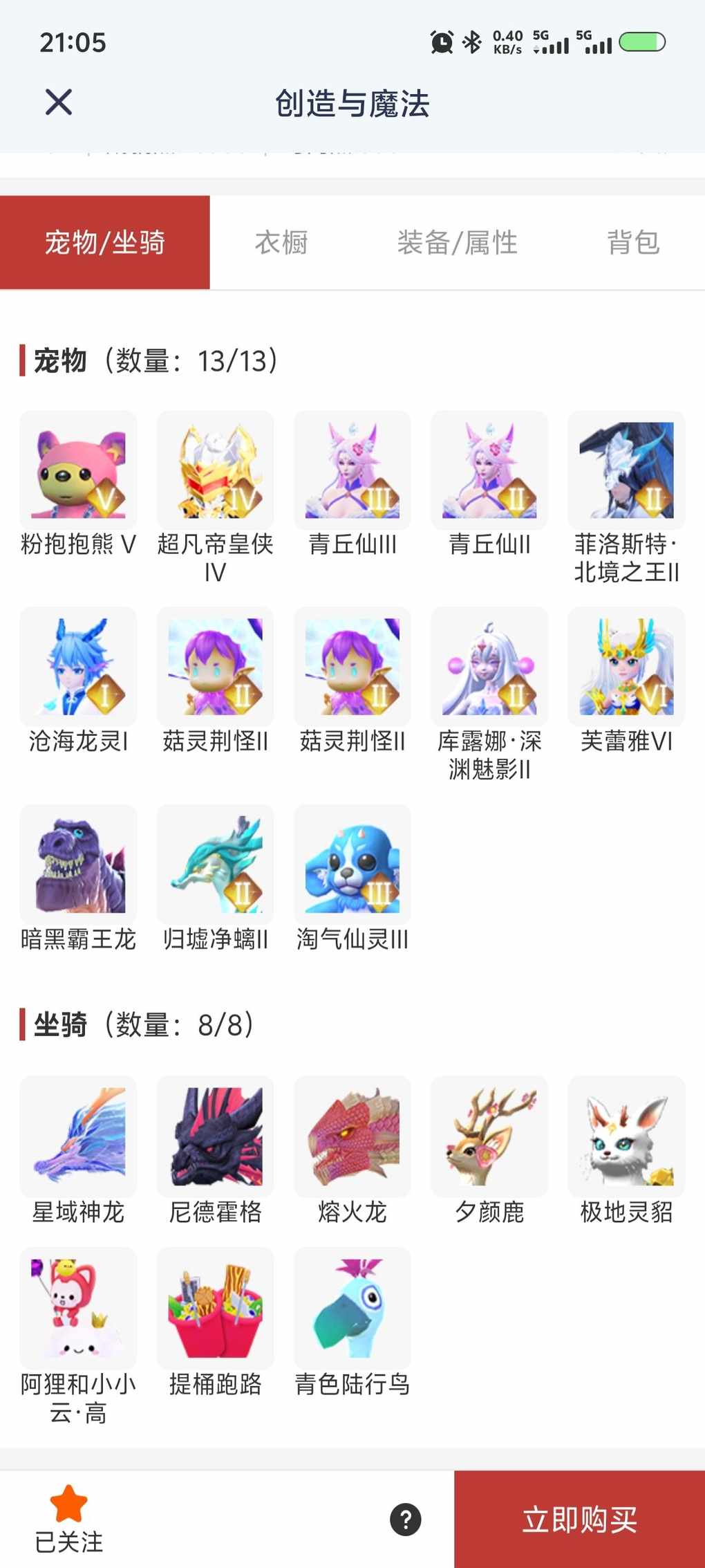
Task: View the 尼德霍格 mount
Action: [215, 1136]
